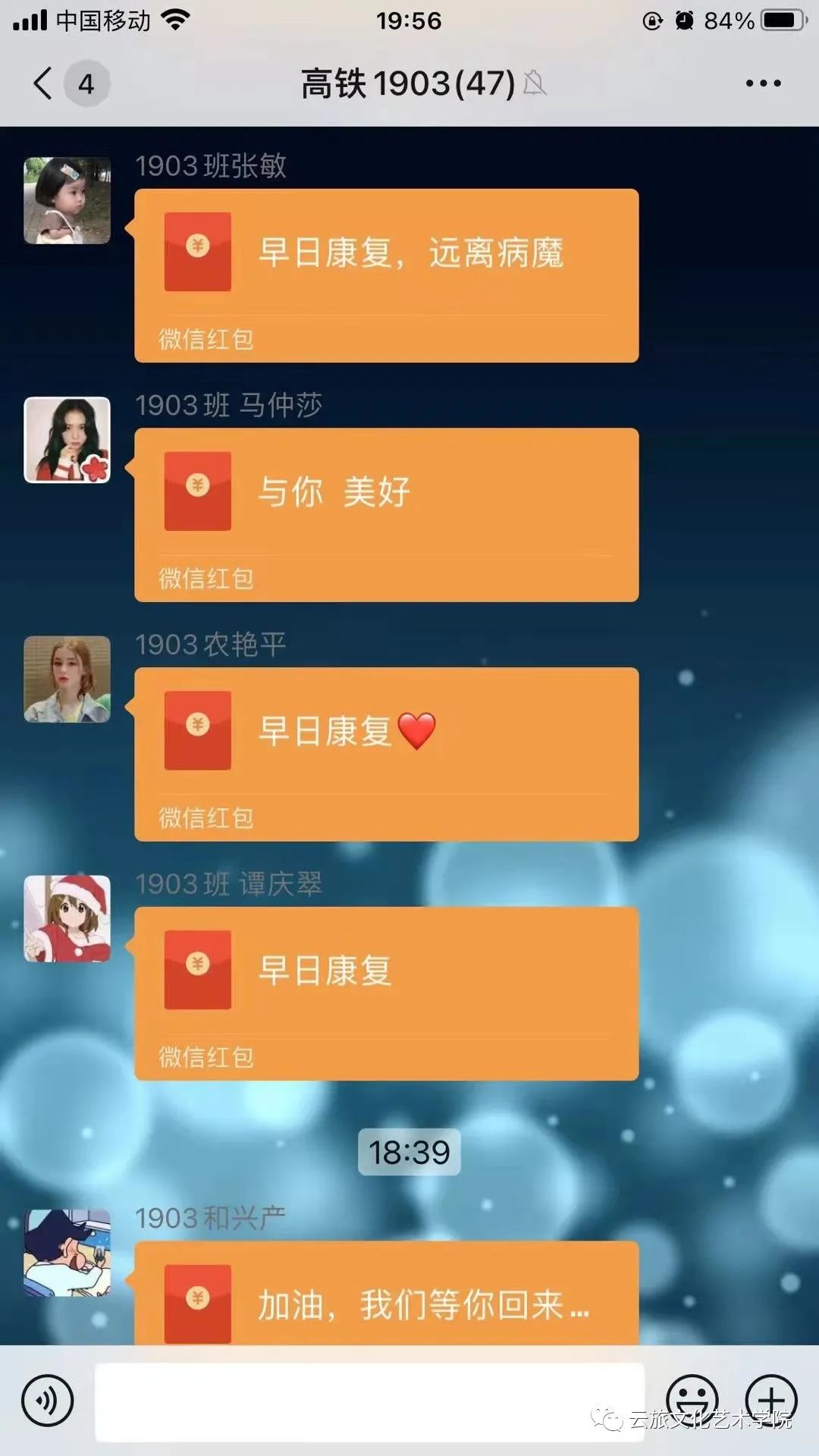Image resolution: width=819 pixels, height=1456 pixels.
Task: Open red packet from 1903农艳平
Action: [386, 754]
